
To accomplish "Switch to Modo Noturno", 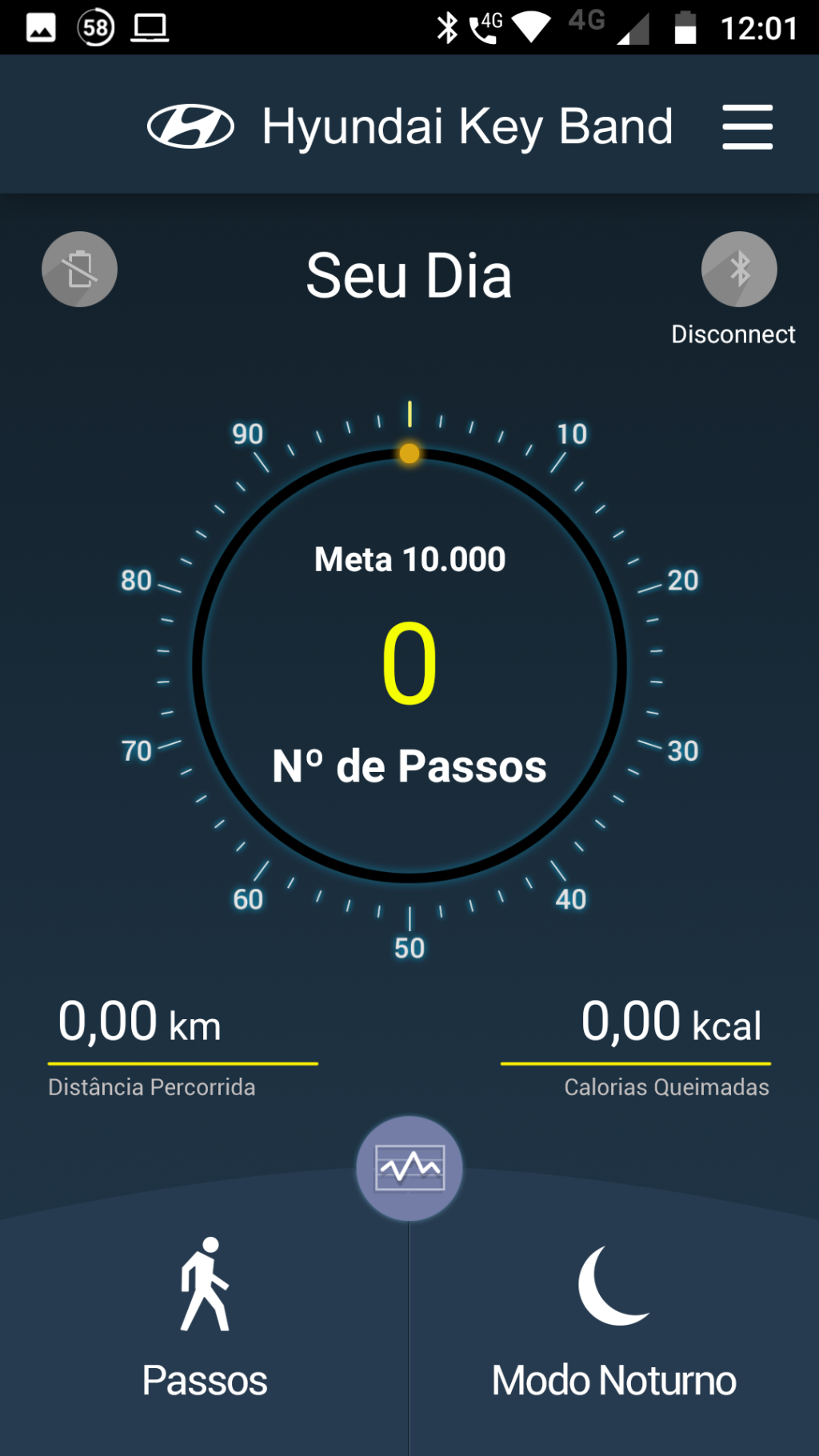I will click(613, 1320).
